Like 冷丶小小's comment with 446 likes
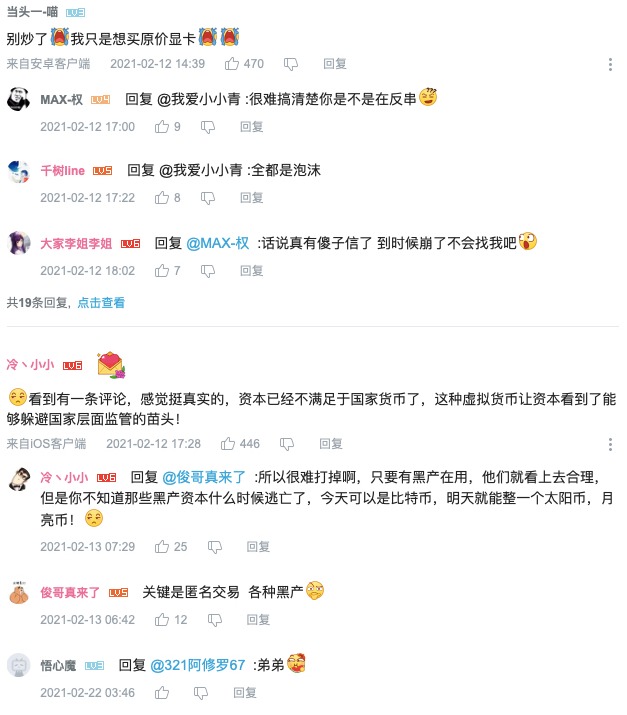The height and width of the screenshot is (715, 627). click(229, 443)
